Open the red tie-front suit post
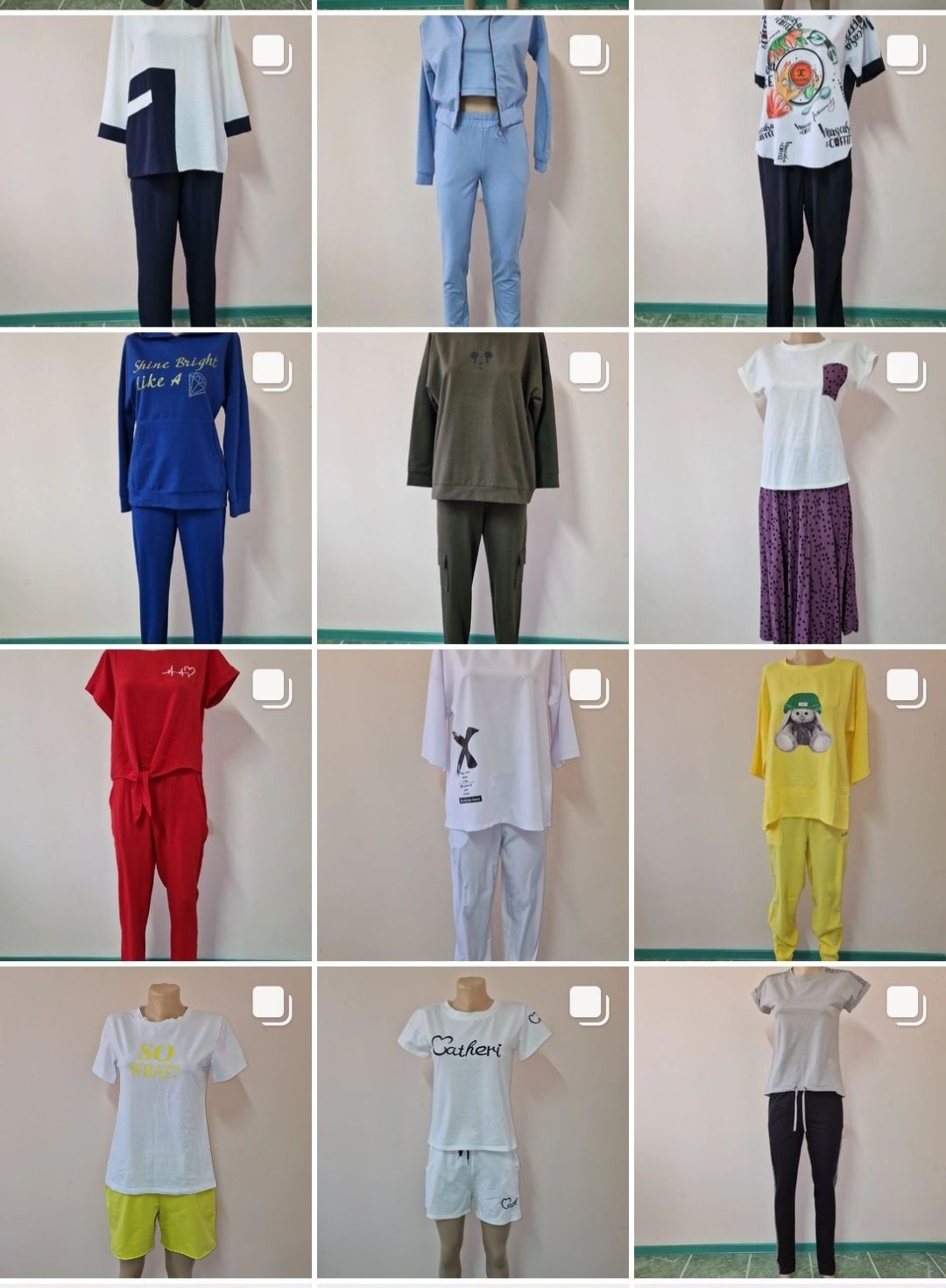The width and height of the screenshot is (946, 1288). pyautogui.click(x=156, y=805)
